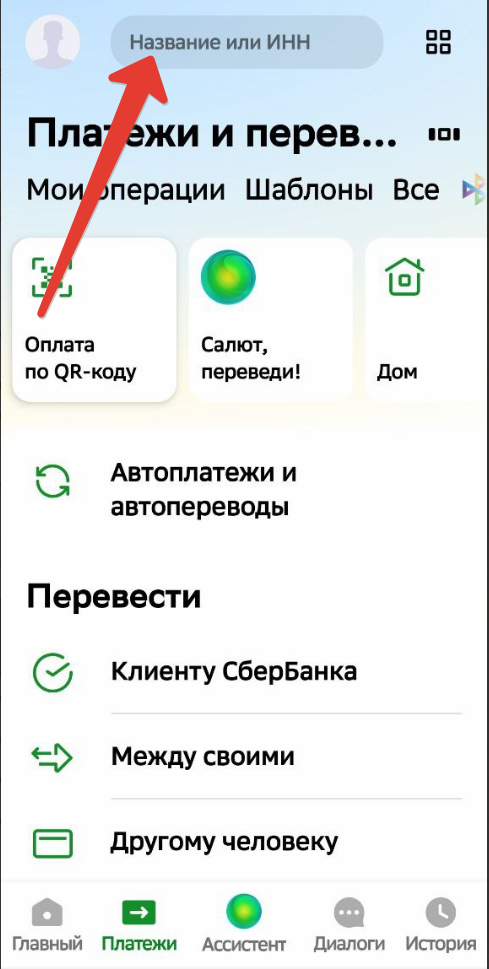Tap the view toggle icon beside the title
489x969 pixels.
tap(444, 133)
